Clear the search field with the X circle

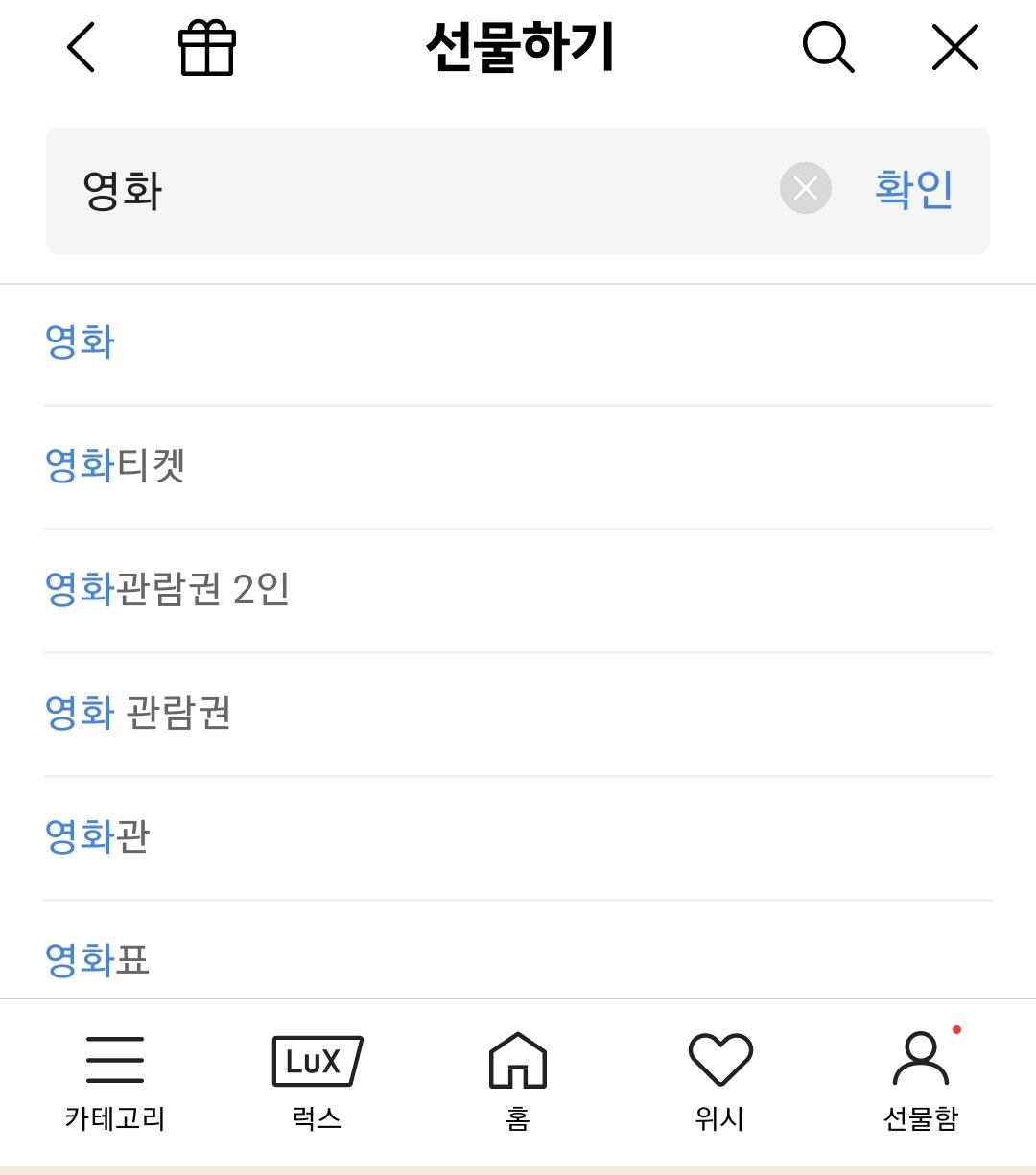point(804,189)
